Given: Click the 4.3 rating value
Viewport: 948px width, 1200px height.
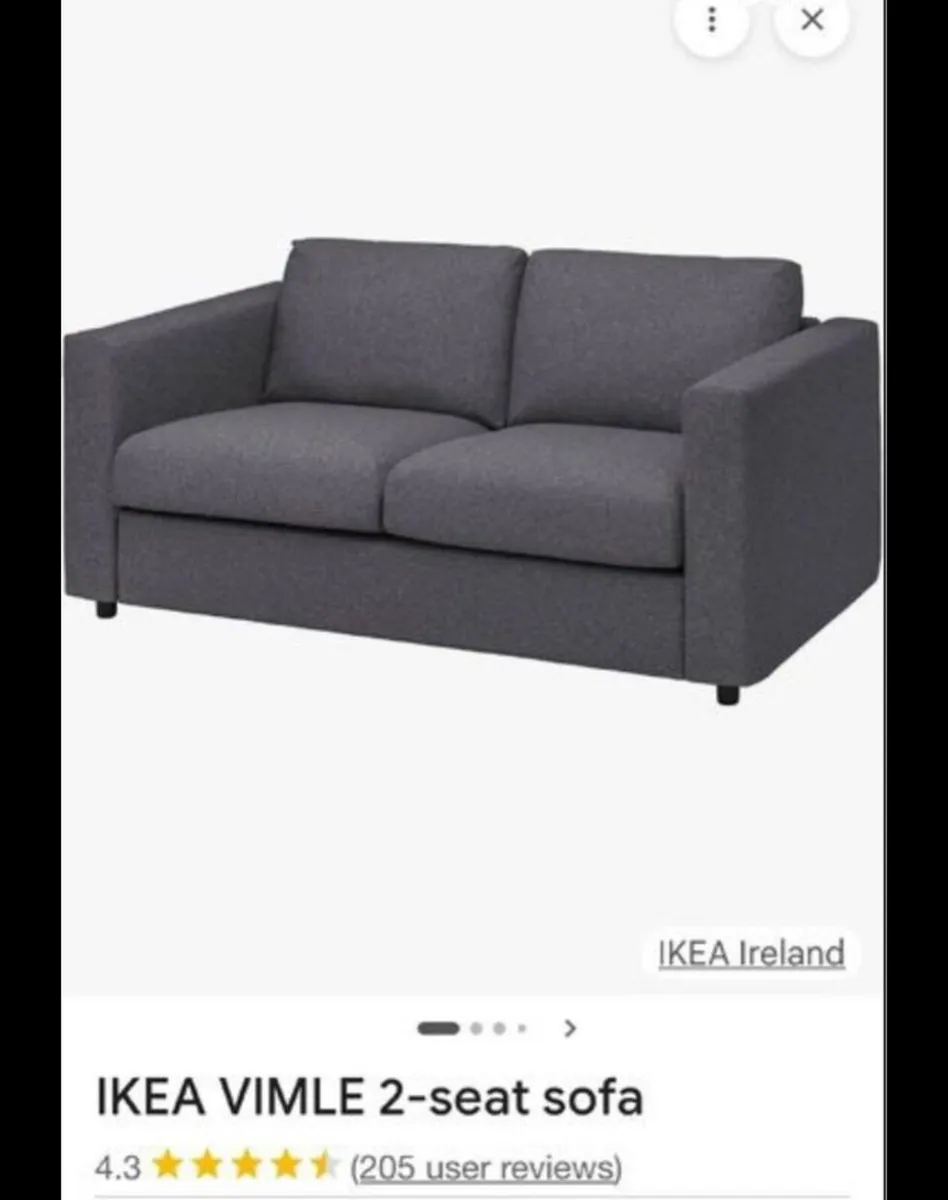Looking at the screenshot, I should (121, 1167).
